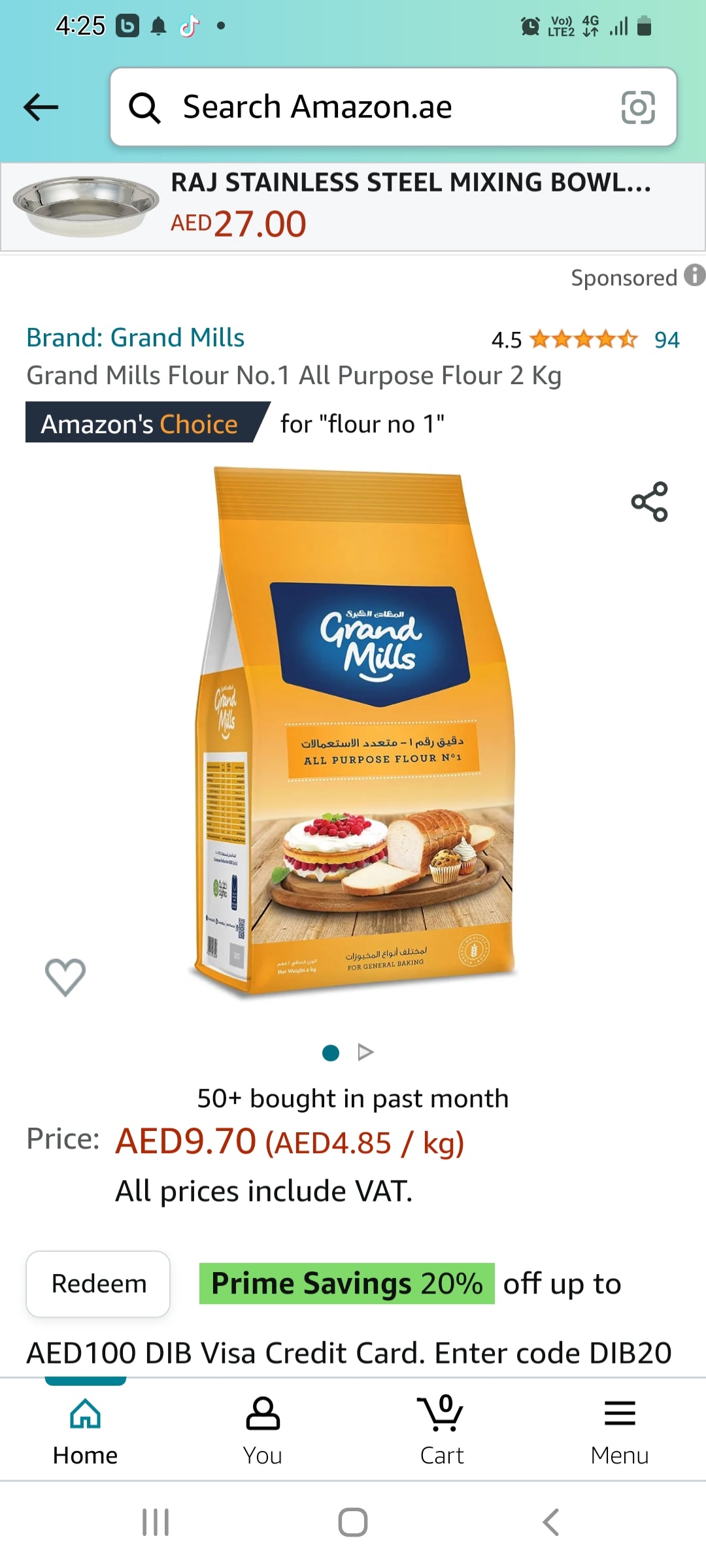This screenshot has height=1568, width=706.
Task: Open the camera lens search icon
Action: pyautogui.click(x=638, y=107)
